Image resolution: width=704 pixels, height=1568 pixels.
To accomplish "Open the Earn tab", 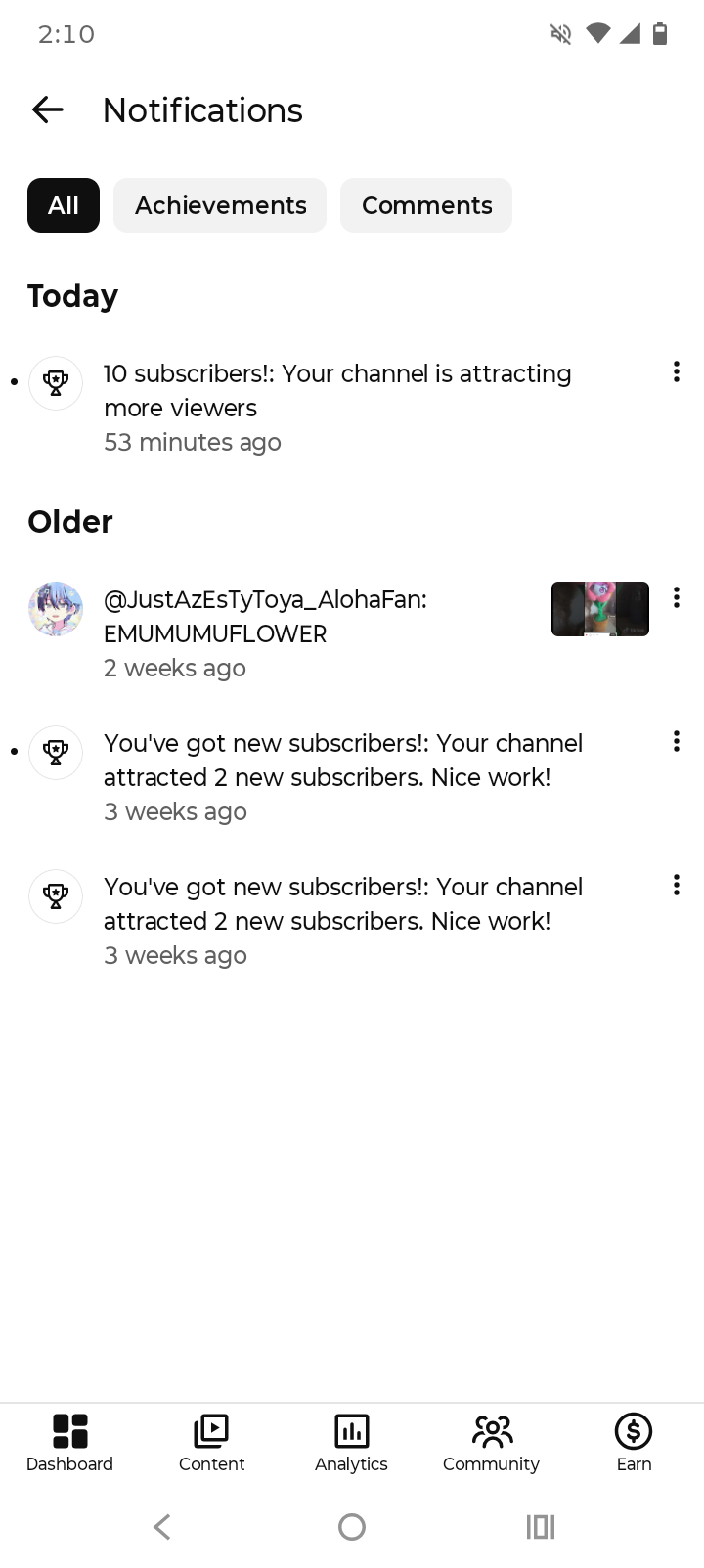I will click(634, 1442).
